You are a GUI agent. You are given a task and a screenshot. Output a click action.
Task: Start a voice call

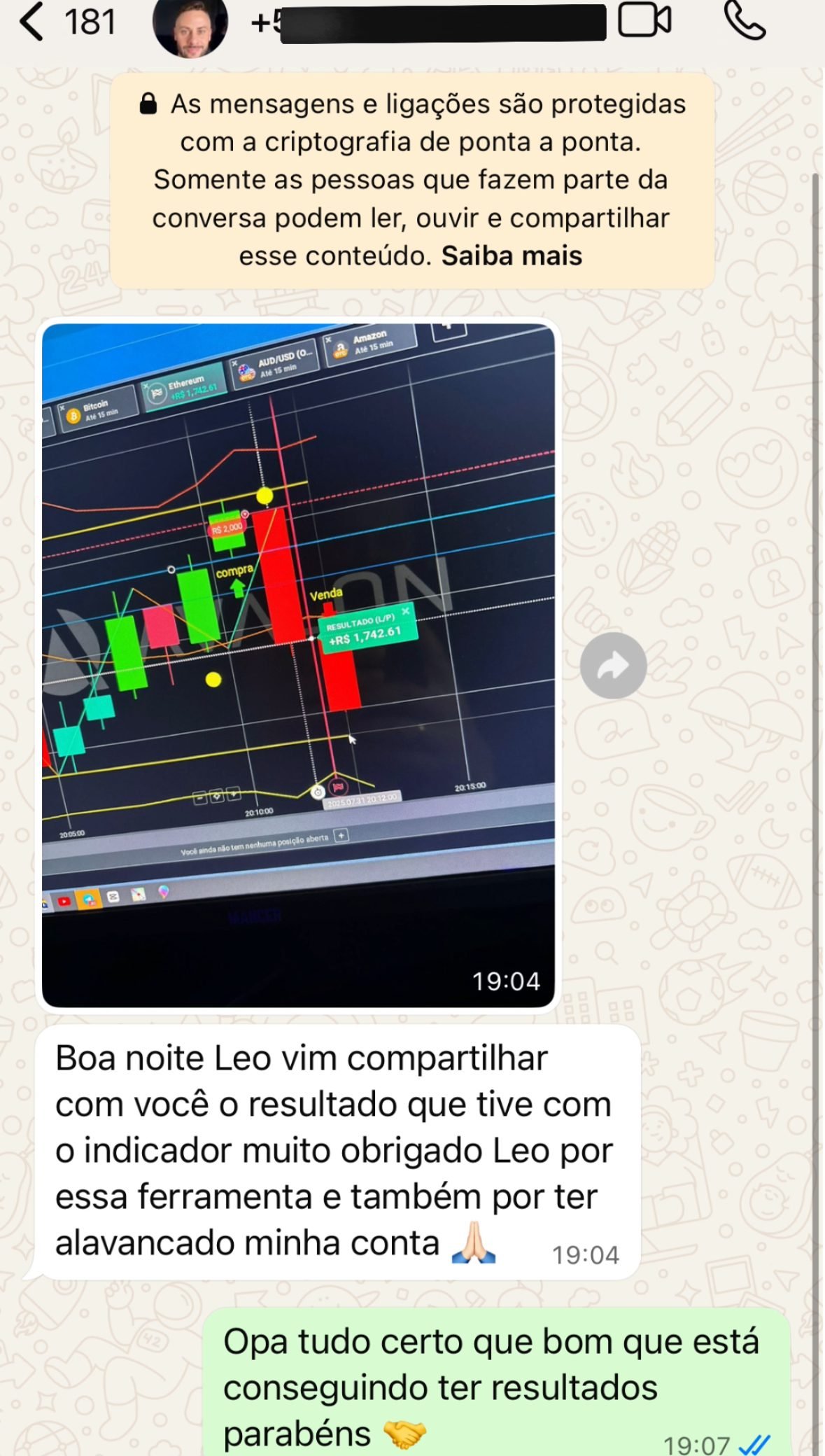click(745, 20)
